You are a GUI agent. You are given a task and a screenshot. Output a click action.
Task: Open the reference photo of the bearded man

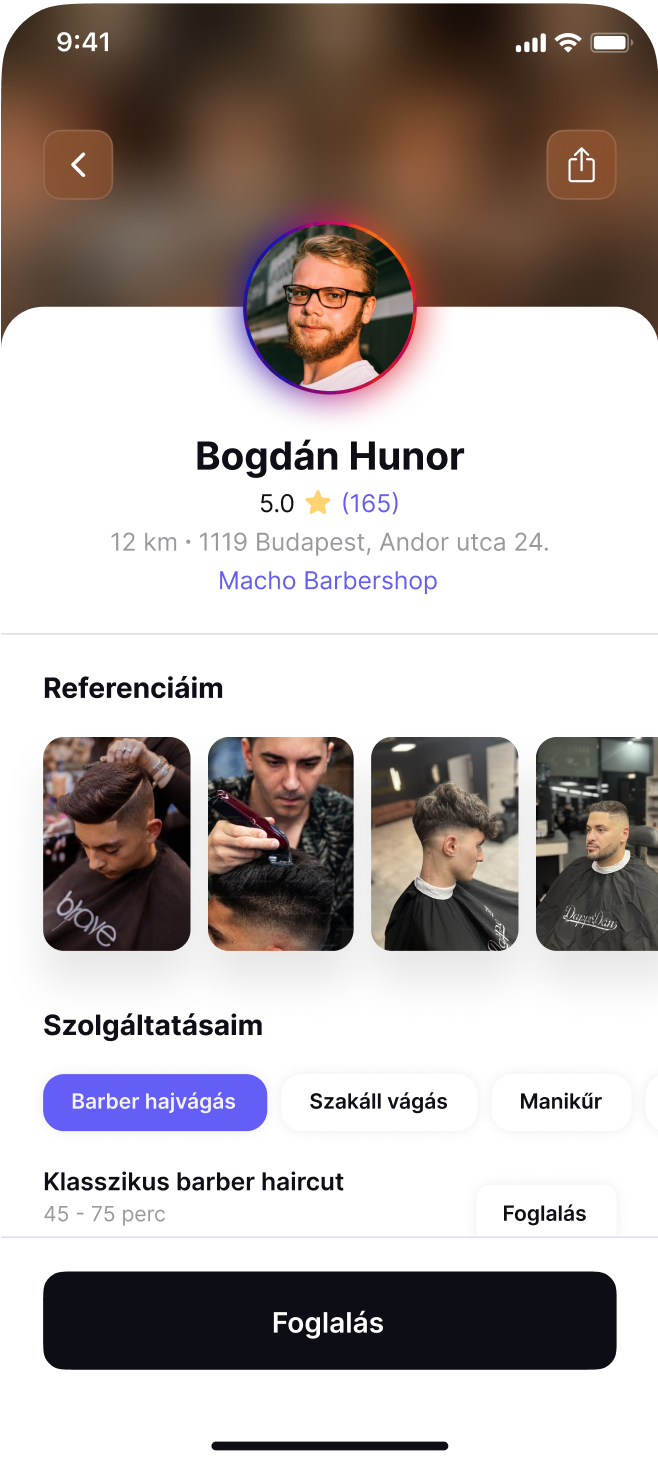596,844
